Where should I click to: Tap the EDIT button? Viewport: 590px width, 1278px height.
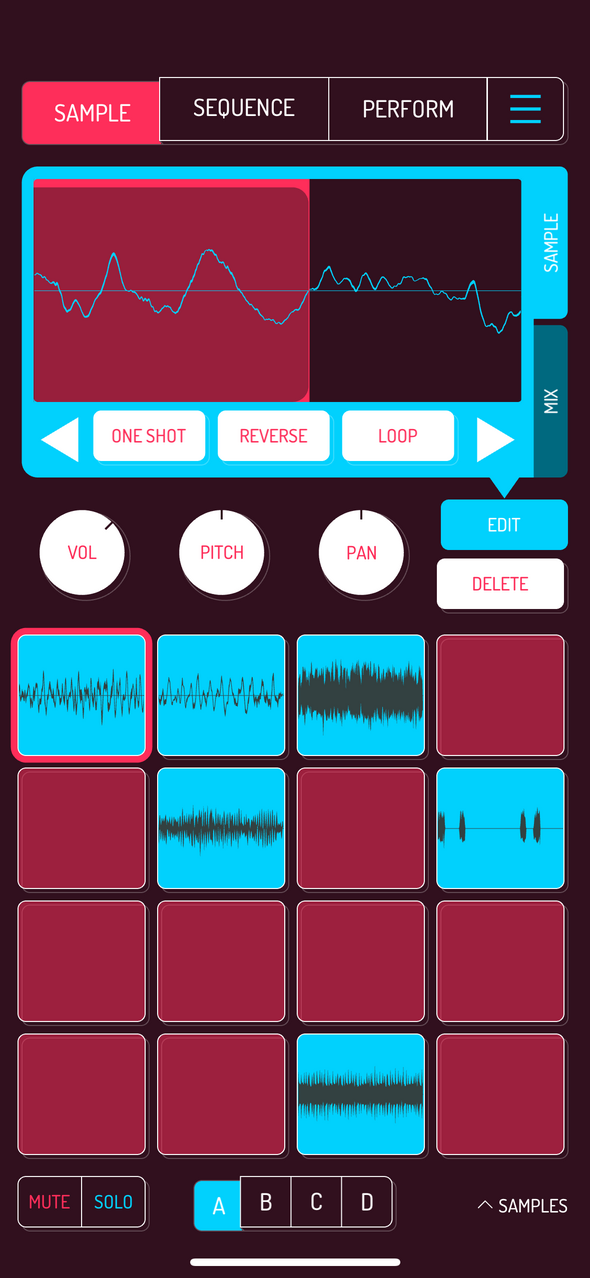pos(504,525)
